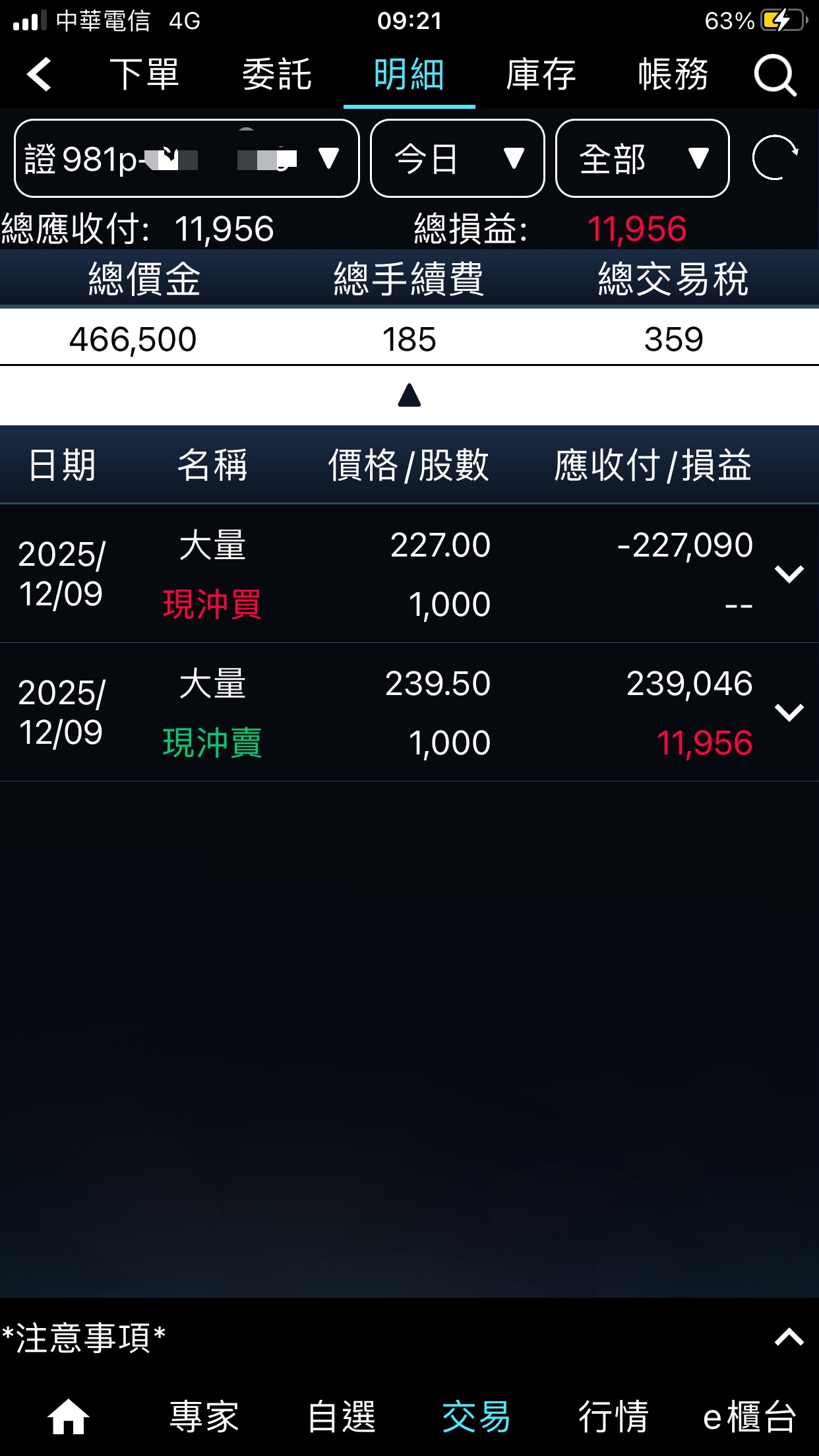Expand the 現沖賣 239.50 trade row

789,712
